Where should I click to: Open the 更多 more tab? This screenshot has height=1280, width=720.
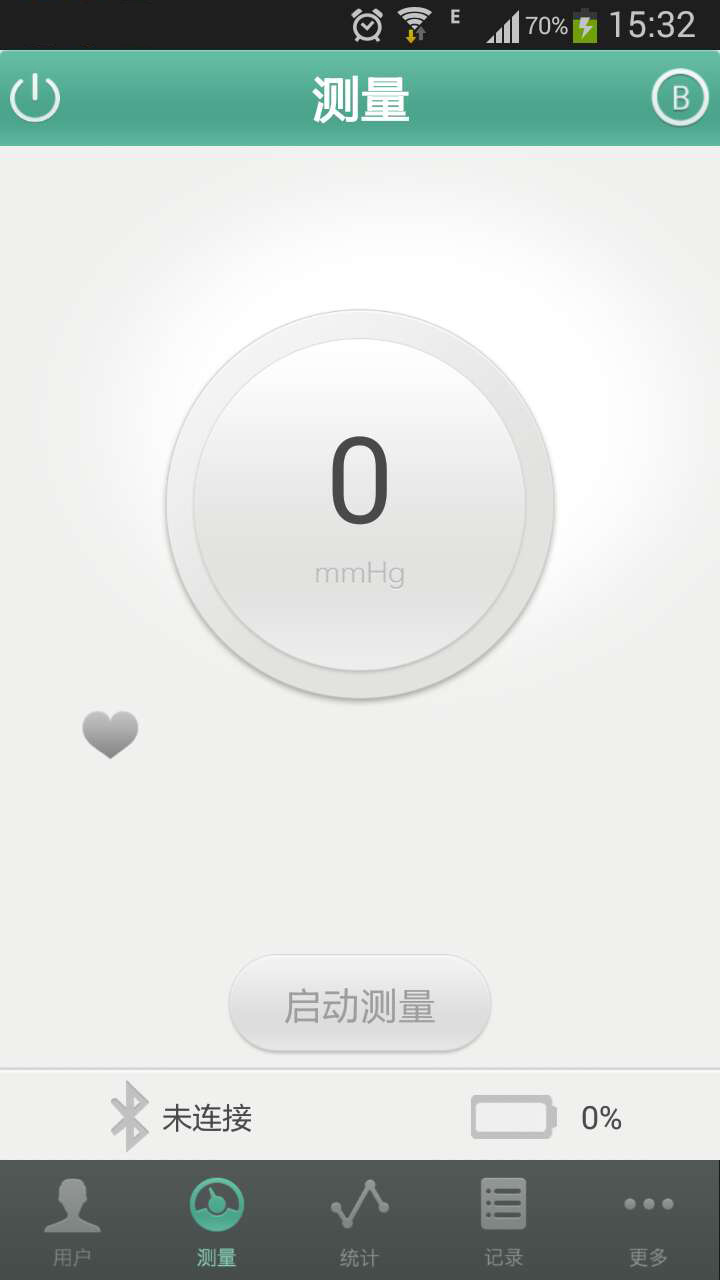(x=648, y=1220)
